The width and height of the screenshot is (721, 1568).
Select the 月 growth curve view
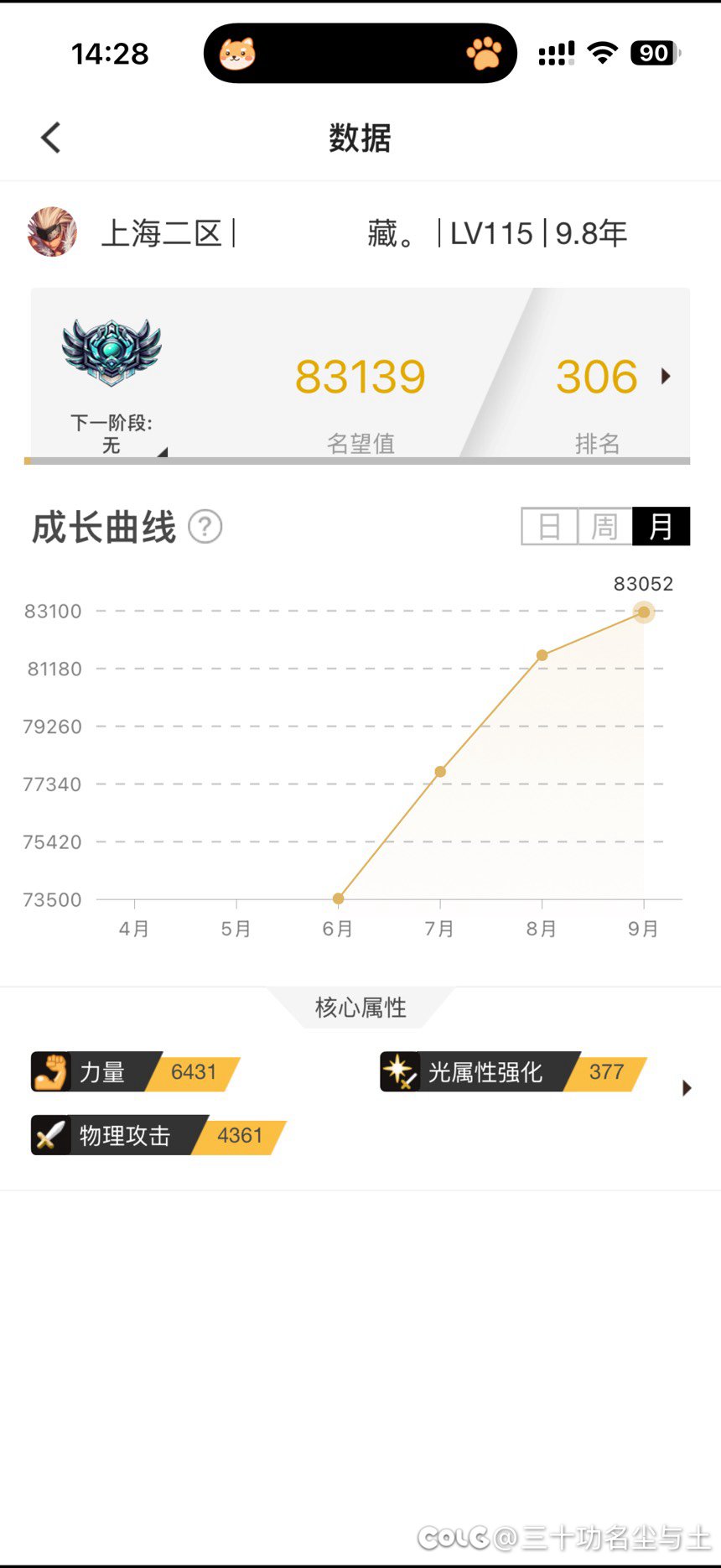point(661,527)
